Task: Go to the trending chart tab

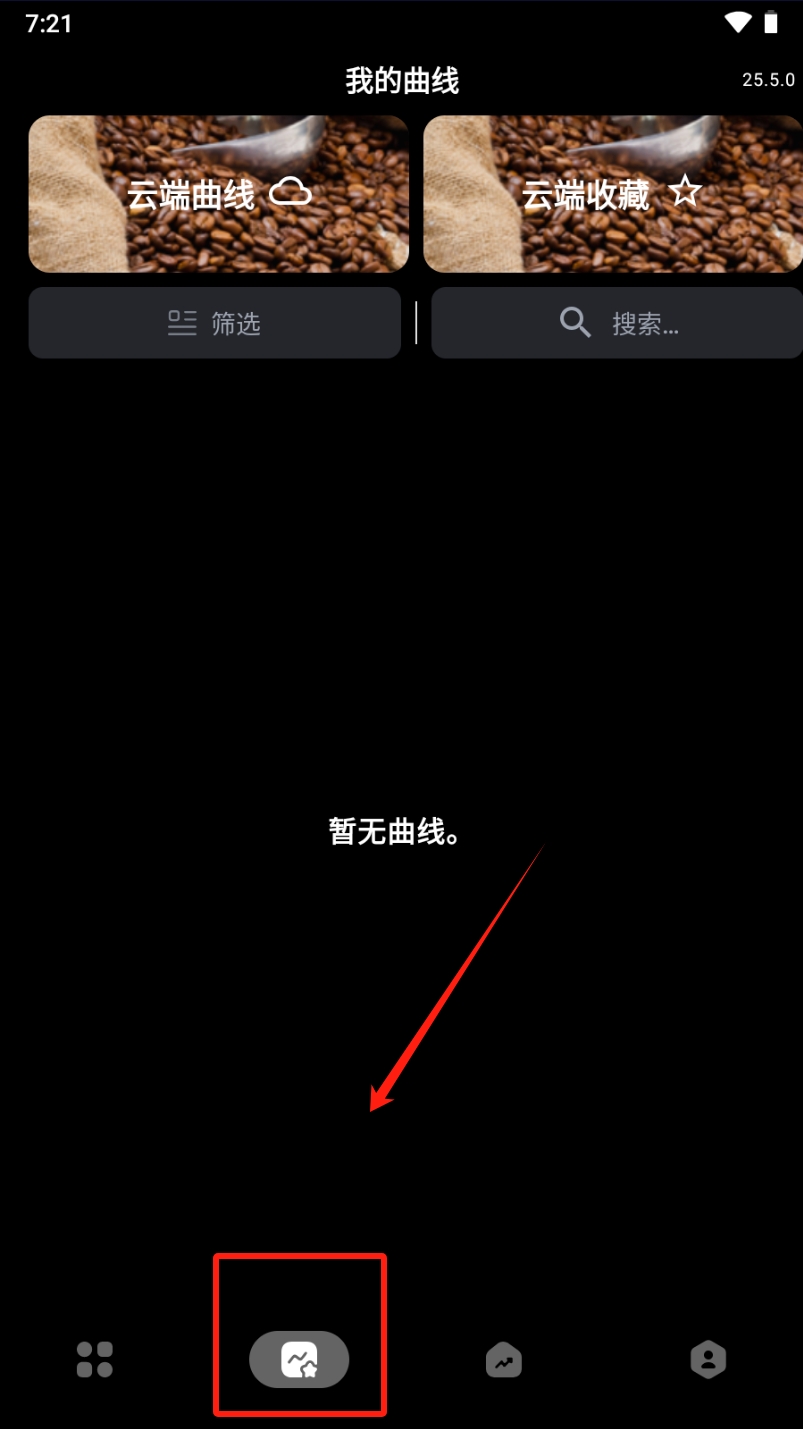Action: (x=504, y=1360)
